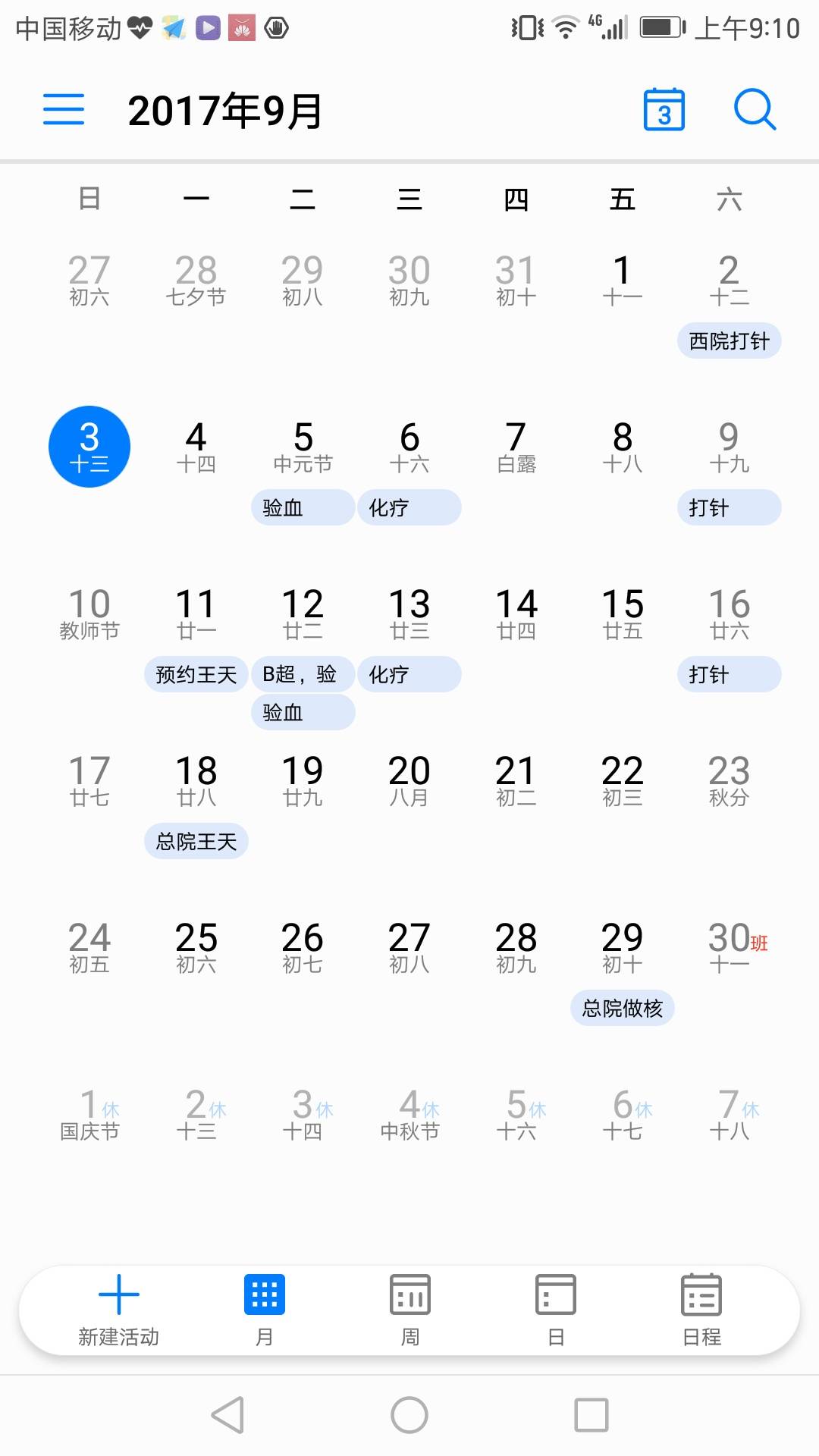Image resolution: width=819 pixels, height=1456 pixels.
Task: Go back using system back button
Action: [x=227, y=1415]
